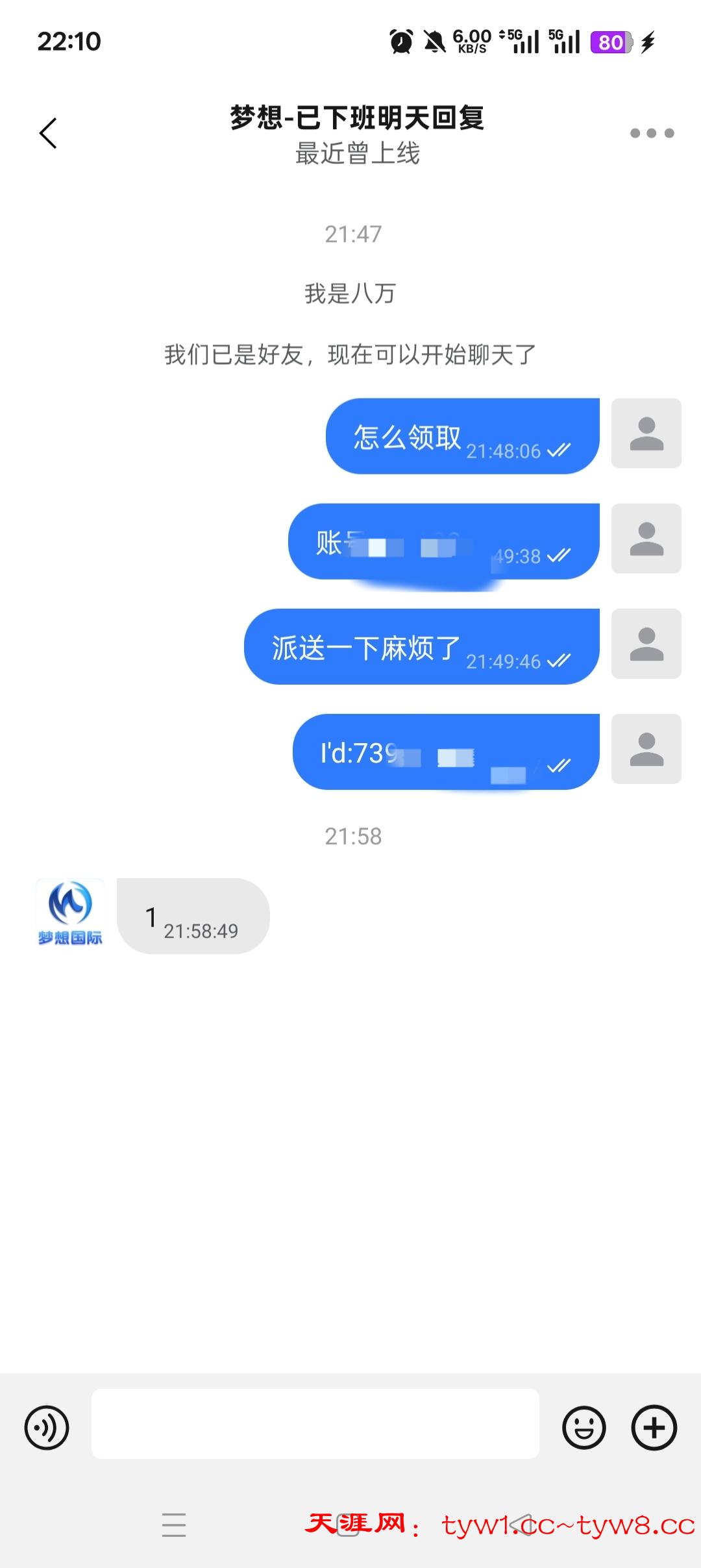
Task: Go back from the chat
Action: (x=49, y=133)
